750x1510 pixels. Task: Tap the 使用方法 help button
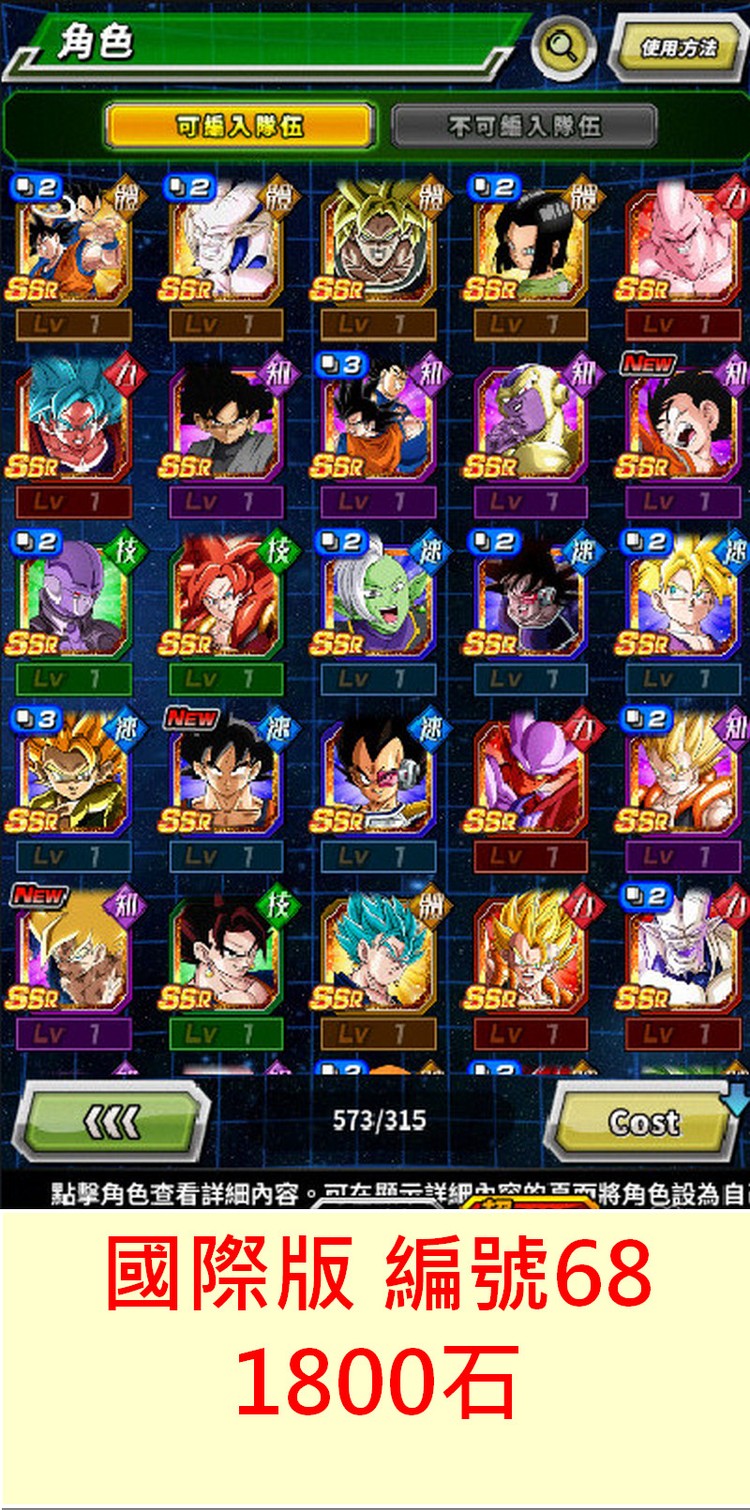point(679,47)
